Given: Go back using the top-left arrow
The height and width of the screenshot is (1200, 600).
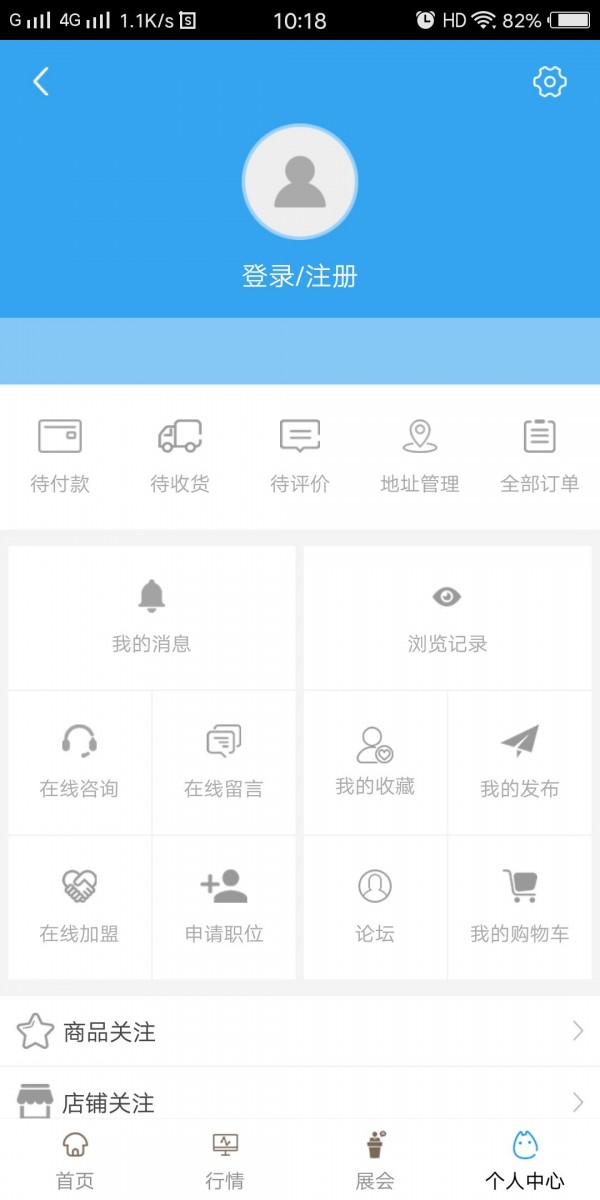Looking at the screenshot, I should coord(41,82).
